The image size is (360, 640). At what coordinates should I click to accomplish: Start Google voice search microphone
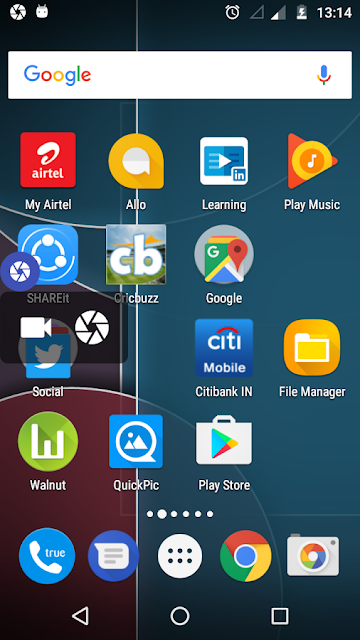click(x=324, y=75)
